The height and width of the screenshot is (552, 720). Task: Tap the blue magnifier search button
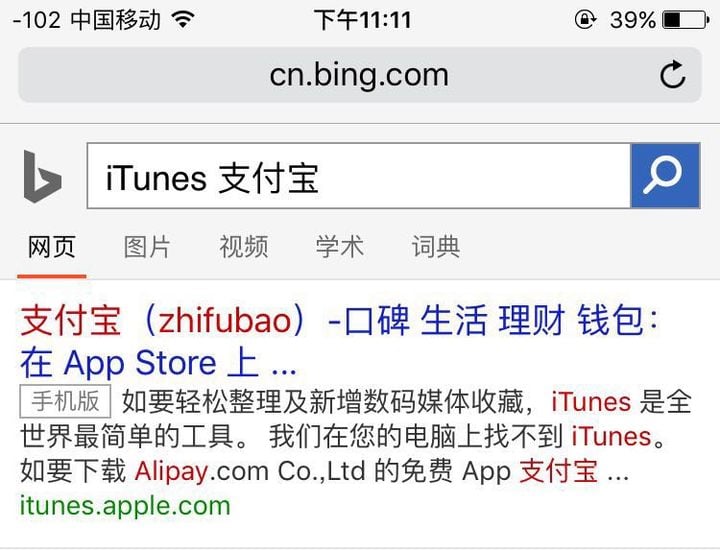click(664, 176)
